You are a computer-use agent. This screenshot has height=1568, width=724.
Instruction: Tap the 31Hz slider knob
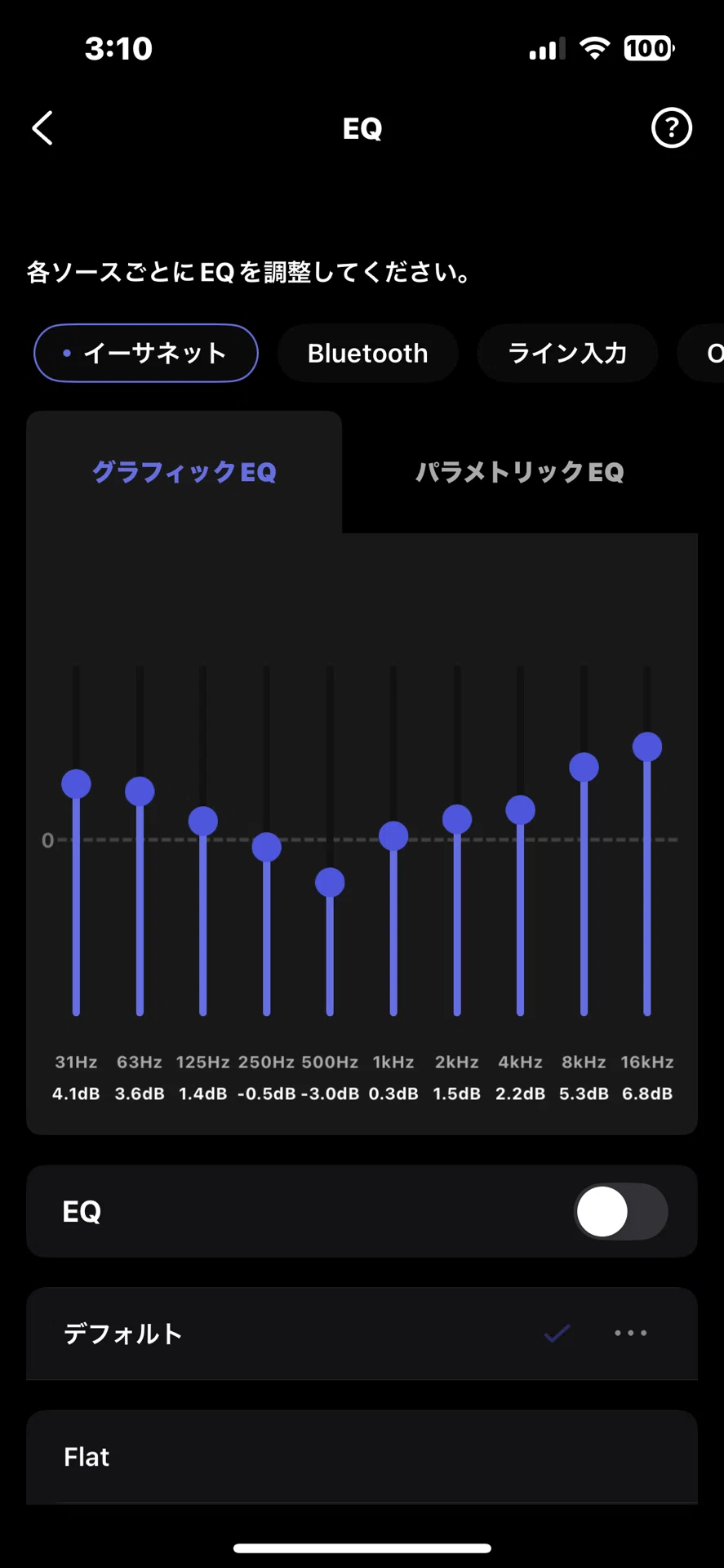[76, 784]
